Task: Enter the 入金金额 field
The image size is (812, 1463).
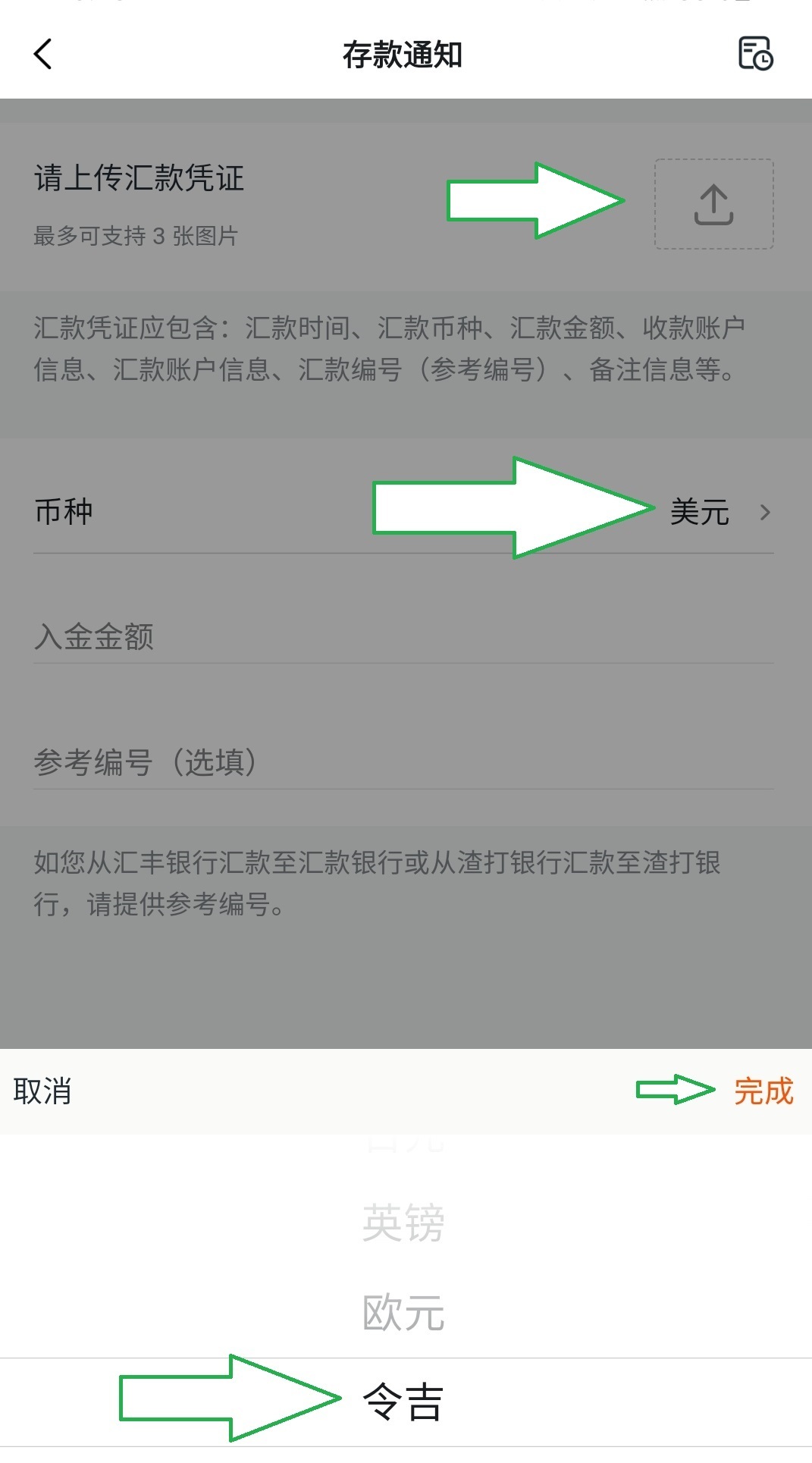Action: point(403,636)
